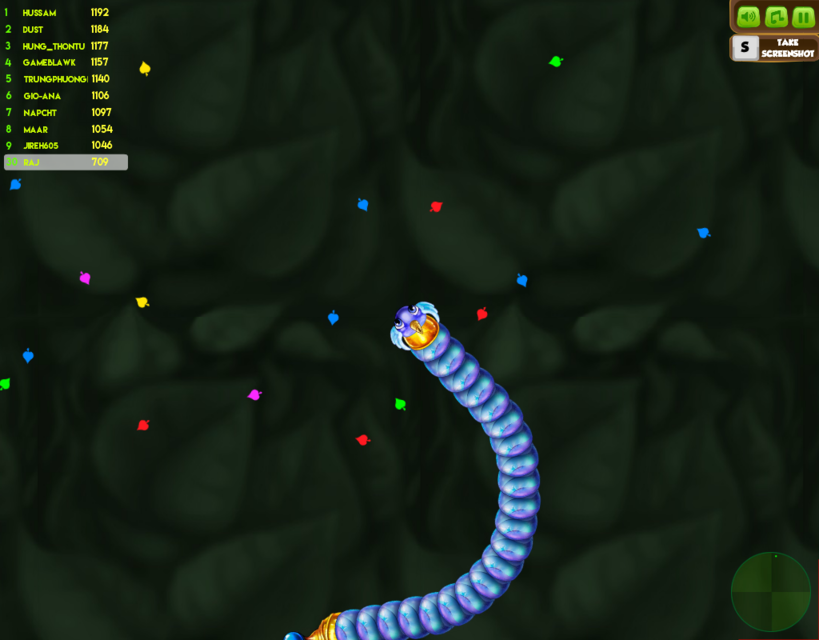Mute the sound effects speaker button
819x640 pixels.
748,17
